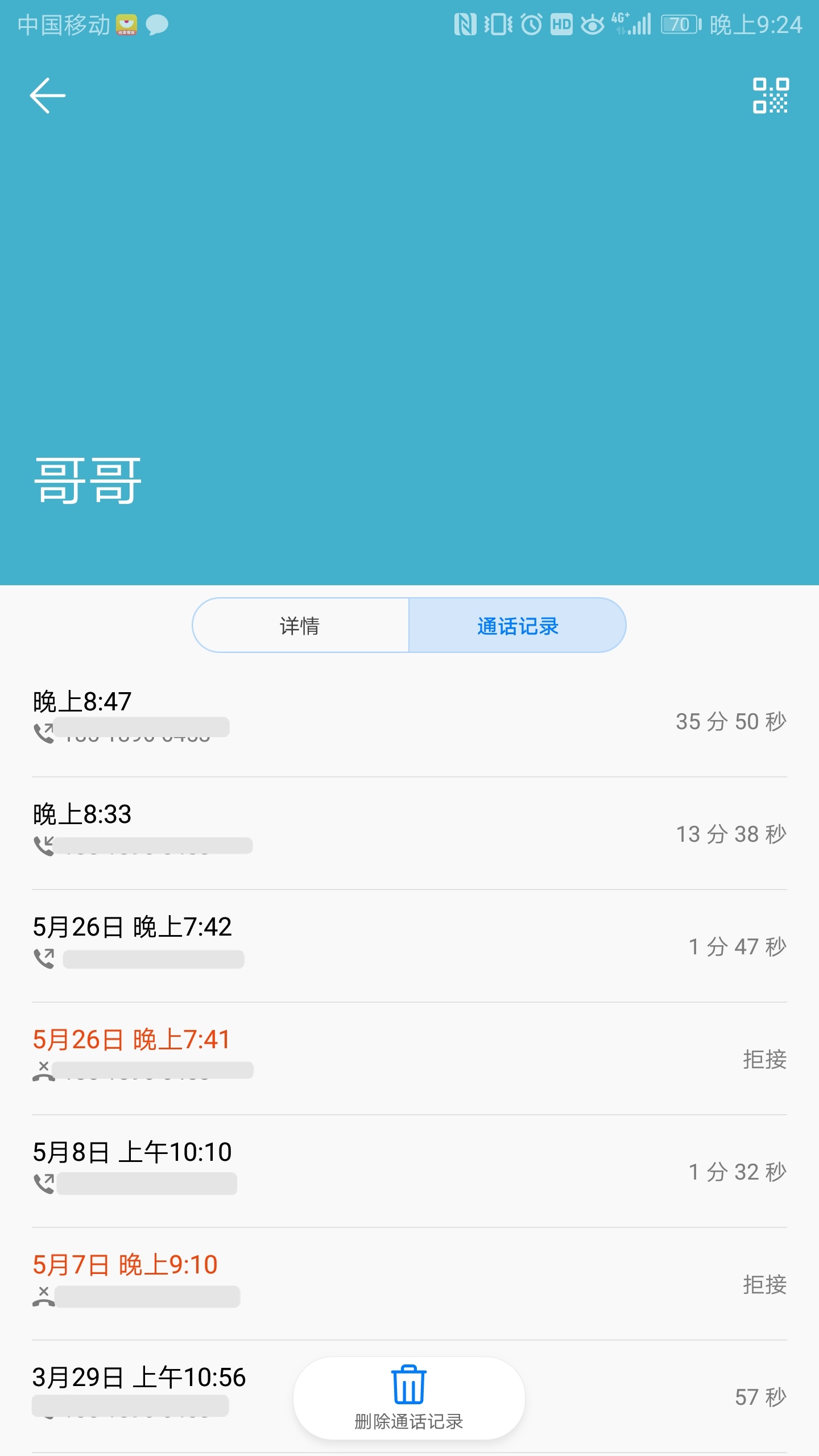Open the contact's QR code
819x1456 pixels.
[770, 96]
